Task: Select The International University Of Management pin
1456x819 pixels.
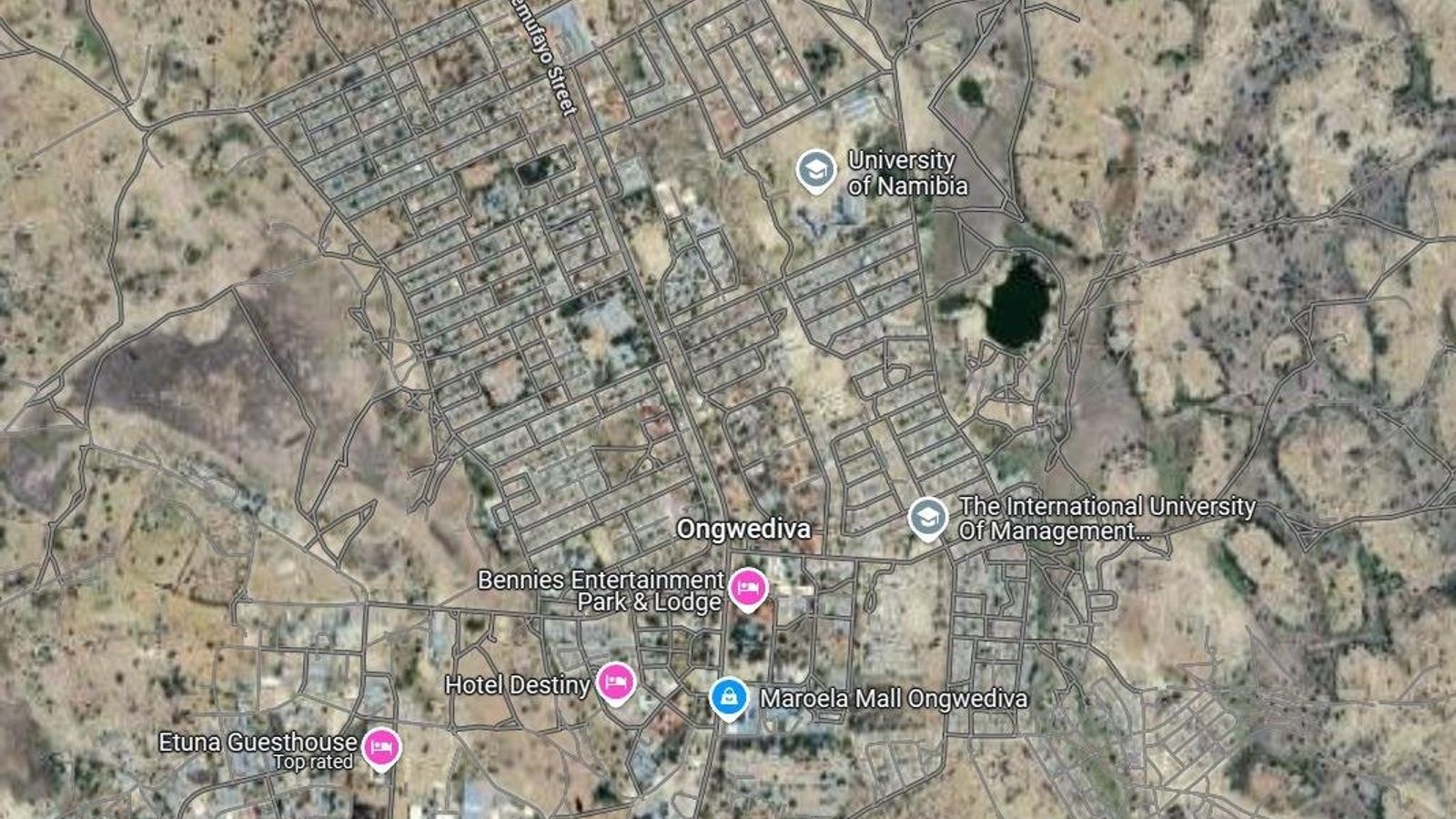Action: (x=927, y=518)
